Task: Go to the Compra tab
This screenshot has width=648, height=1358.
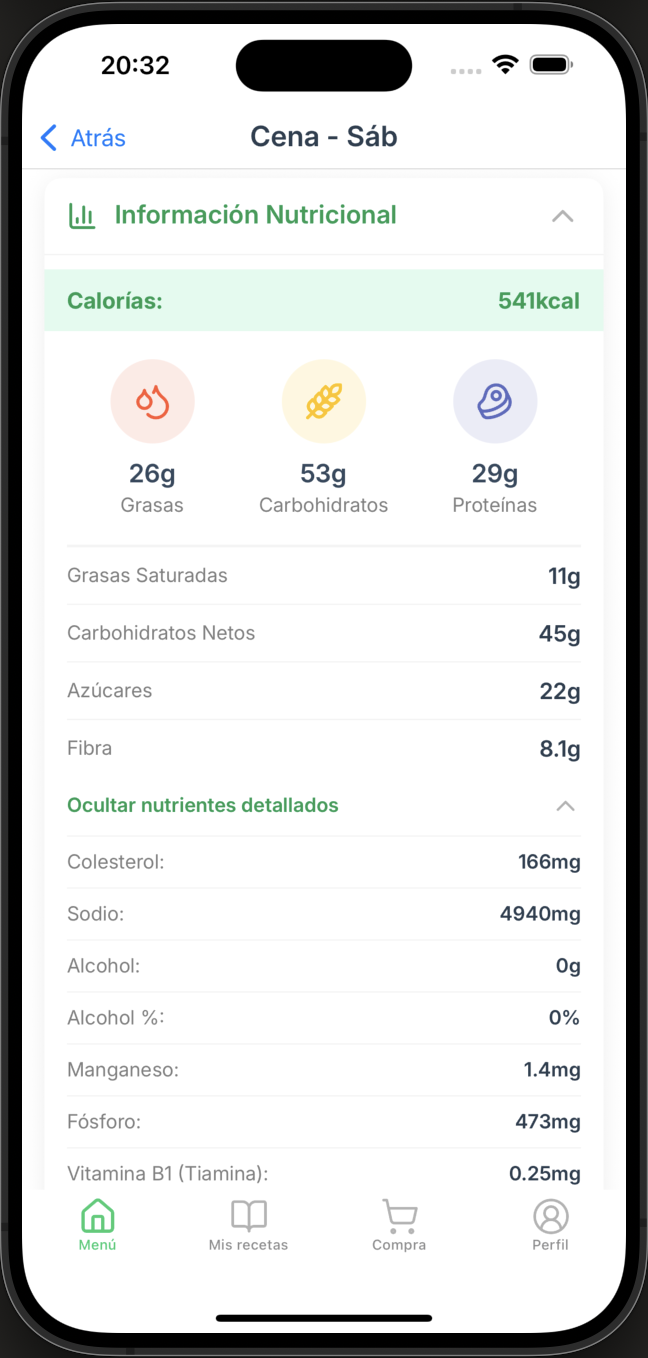Action: point(399,1226)
